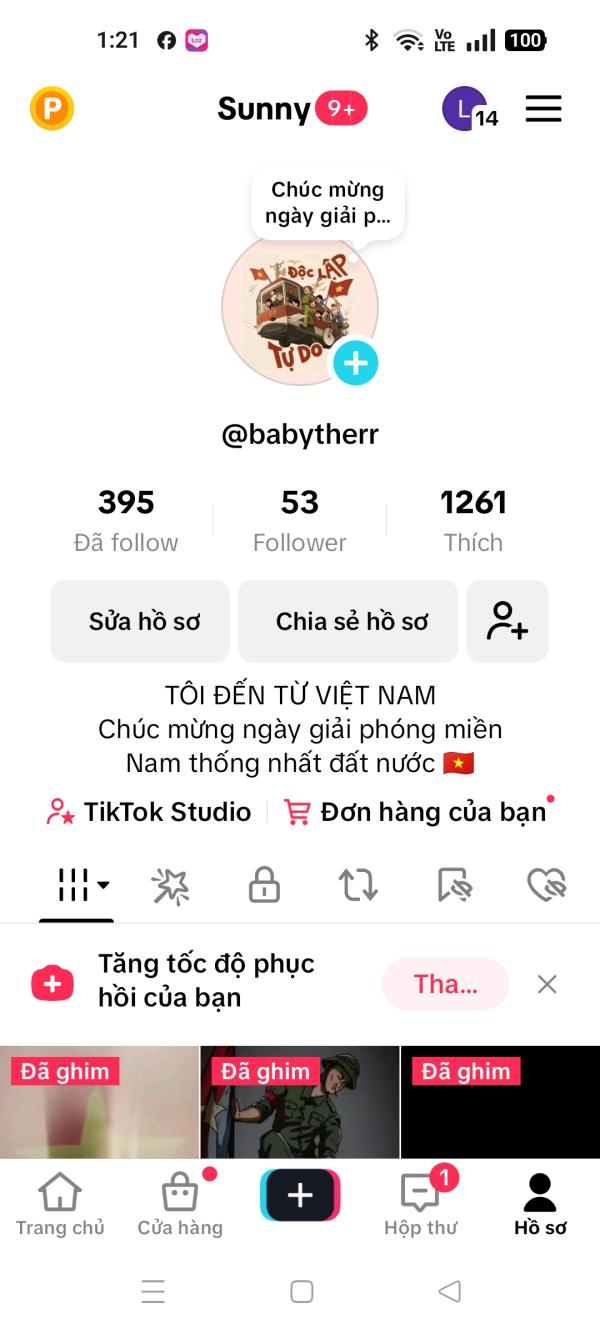The width and height of the screenshot is (600, 1333).
Task: View Đơn hàng của bạn orders
Action: click(419, 811)
